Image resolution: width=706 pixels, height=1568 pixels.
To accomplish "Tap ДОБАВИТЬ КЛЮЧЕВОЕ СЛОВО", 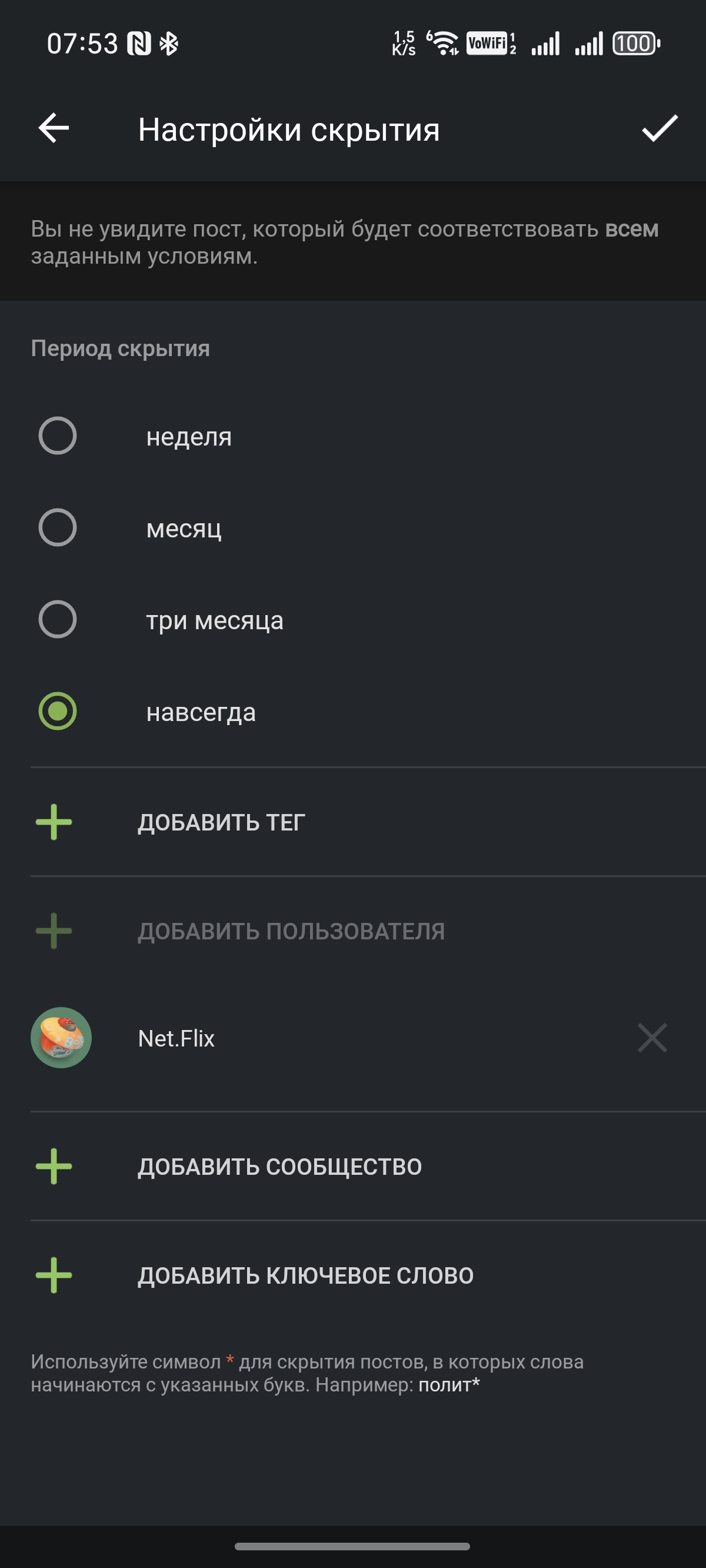I will (353, 1276).
